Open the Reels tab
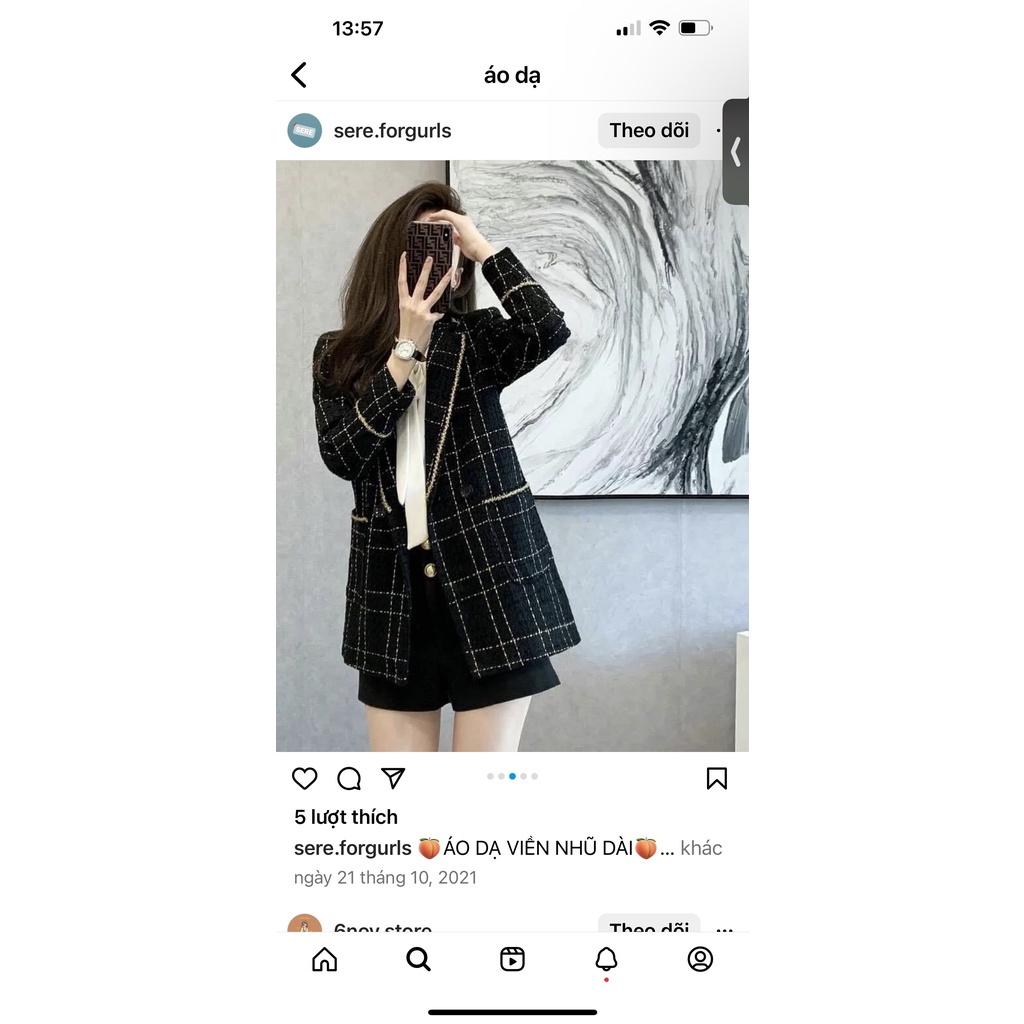This screenshot has height=1024, width=1024. coord(512,959)
